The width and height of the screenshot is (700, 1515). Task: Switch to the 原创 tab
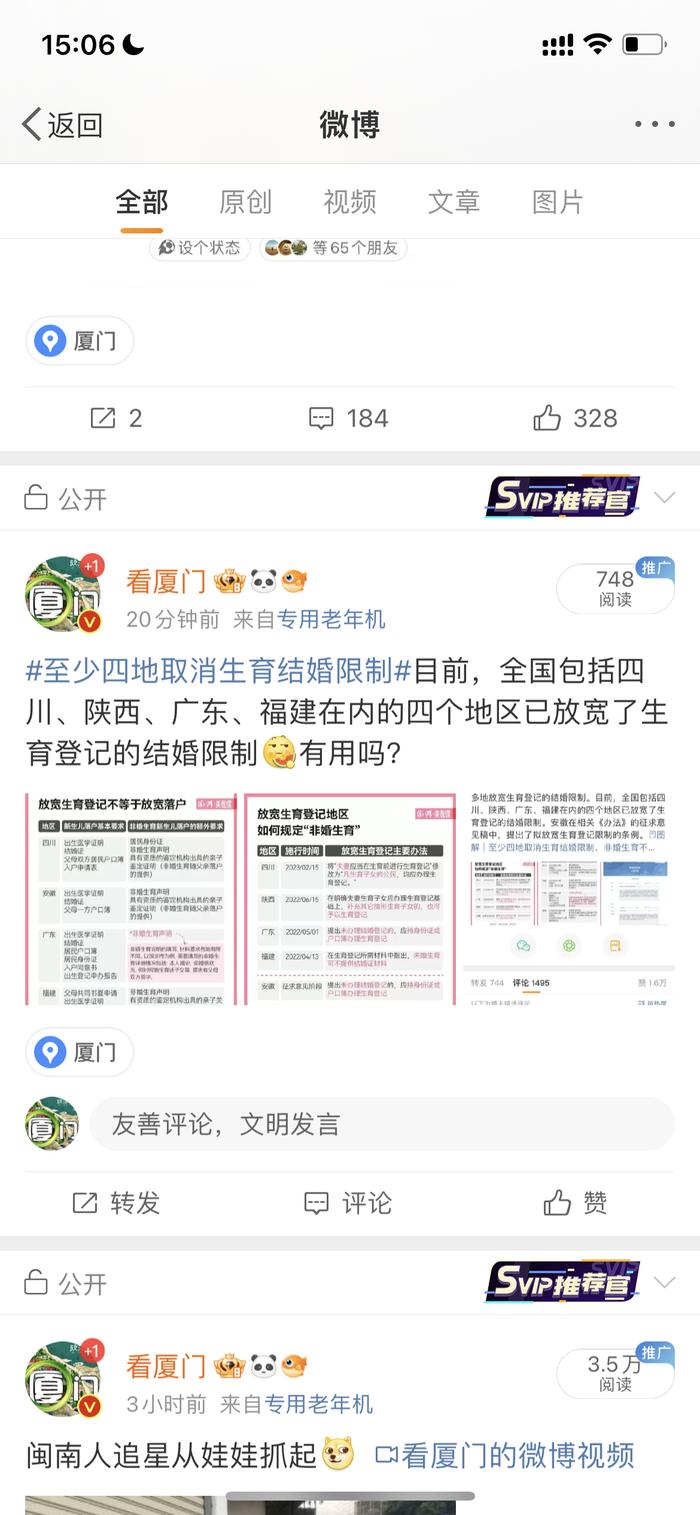click(x=245, y=201)
